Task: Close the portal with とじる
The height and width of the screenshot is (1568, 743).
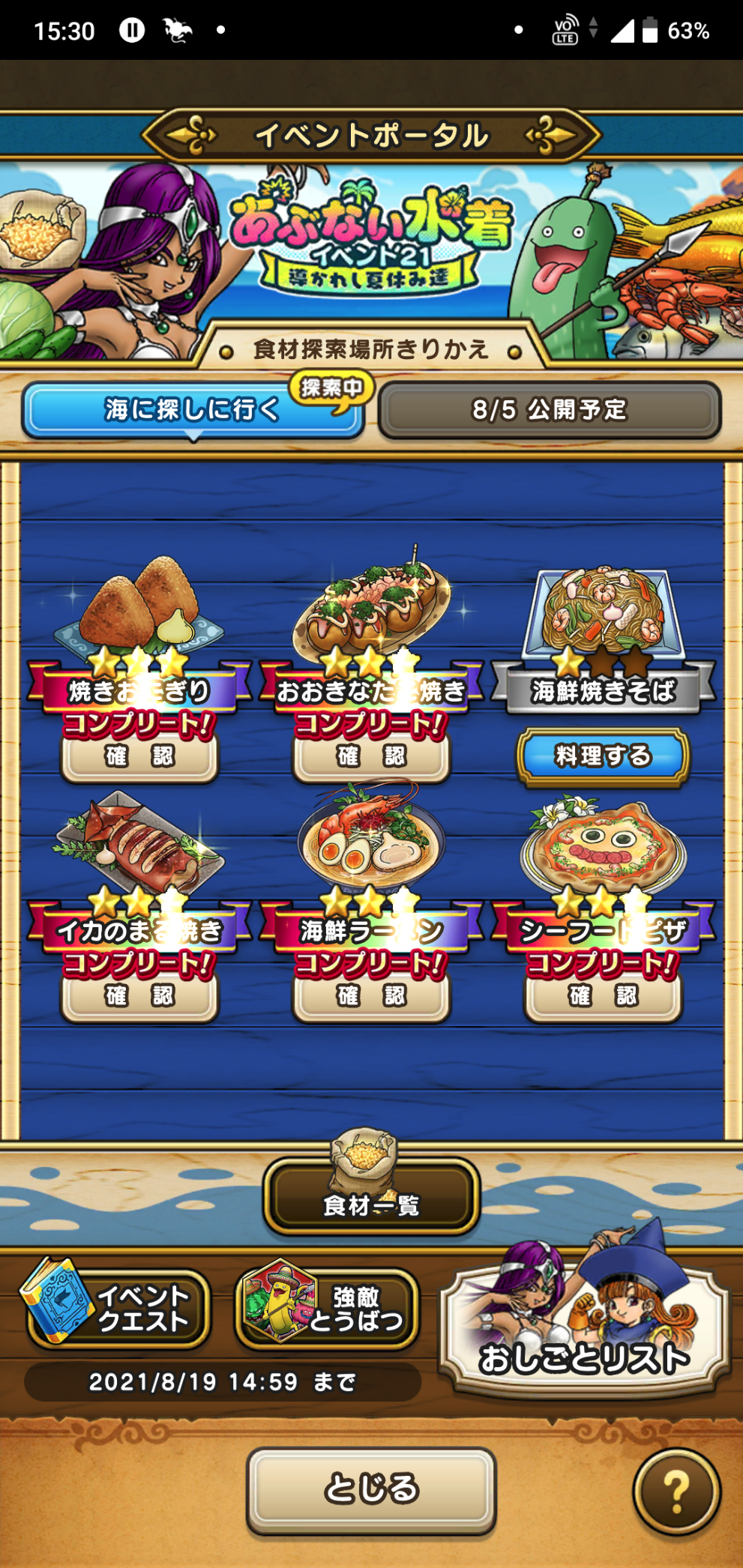Action: click(x=371, y=1489)
